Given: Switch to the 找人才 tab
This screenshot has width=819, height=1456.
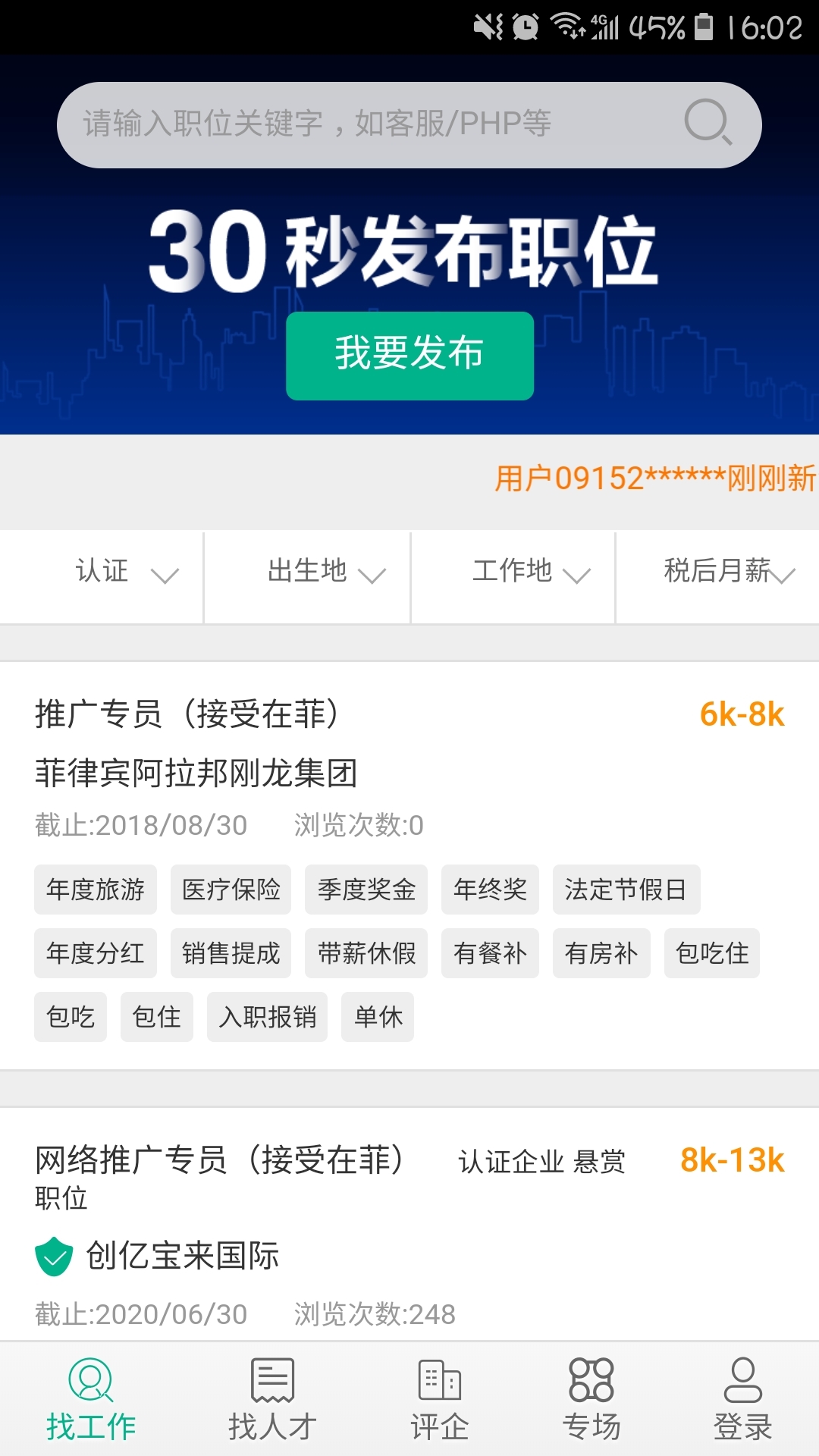Looking at the screenshot, I should (x=272, y=1399).
